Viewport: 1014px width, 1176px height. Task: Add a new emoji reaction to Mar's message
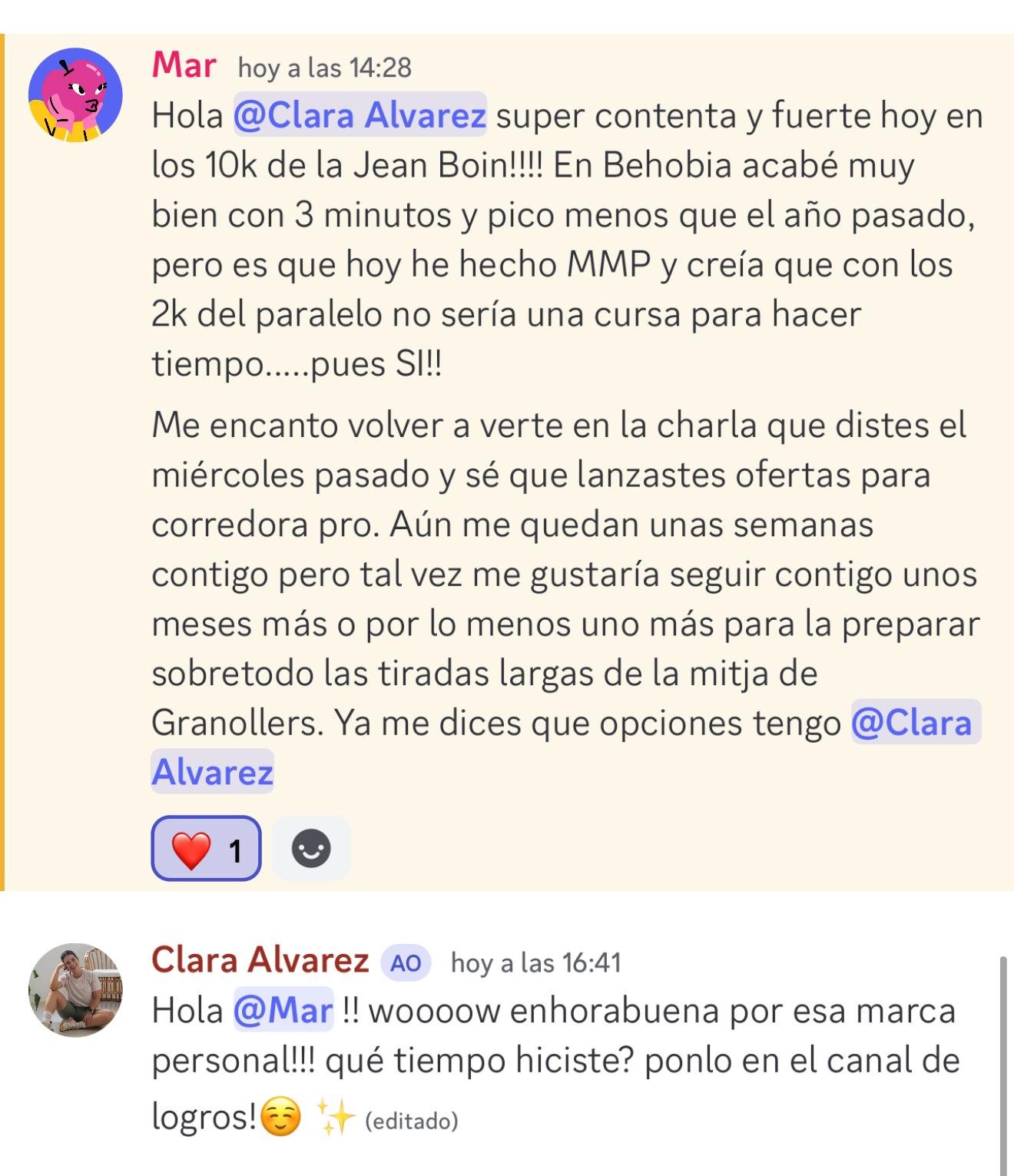point(311,849)
